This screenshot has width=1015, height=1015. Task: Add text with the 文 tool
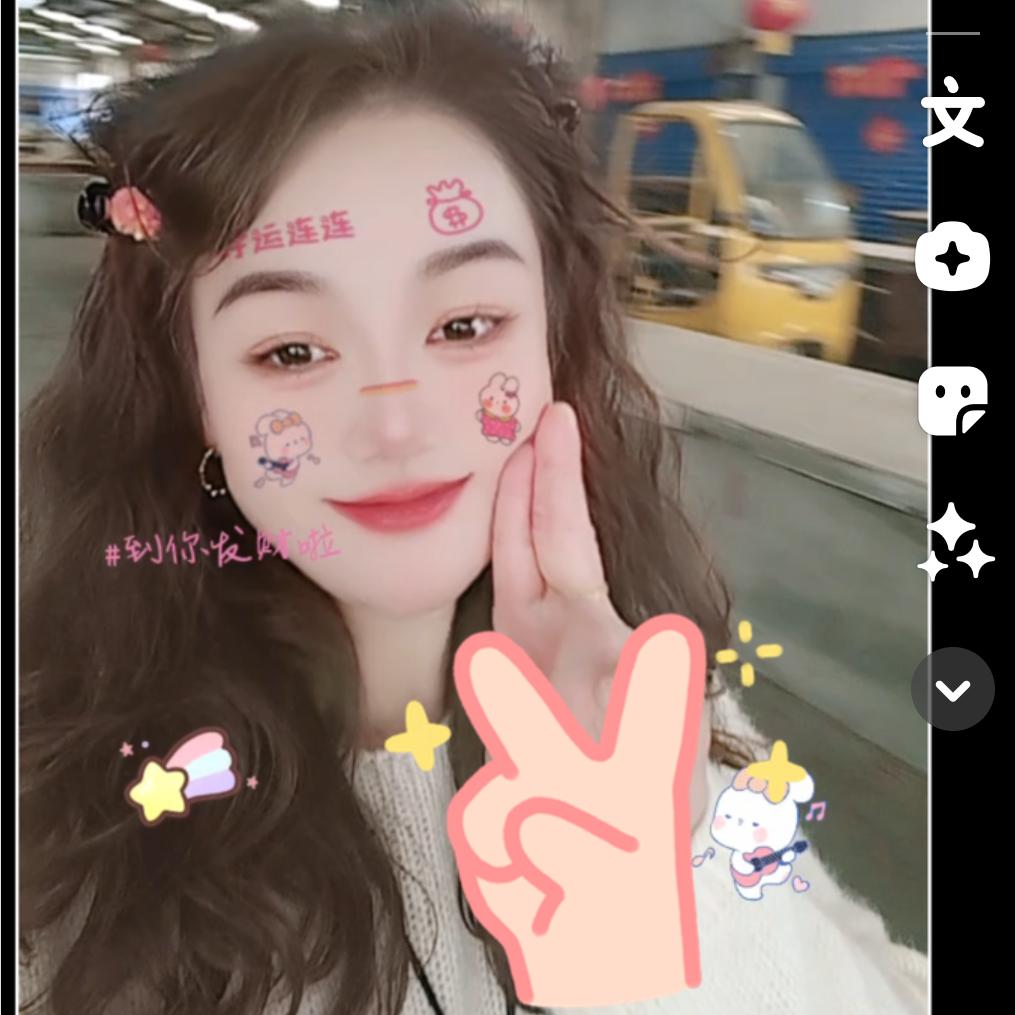tap(953, 119)
